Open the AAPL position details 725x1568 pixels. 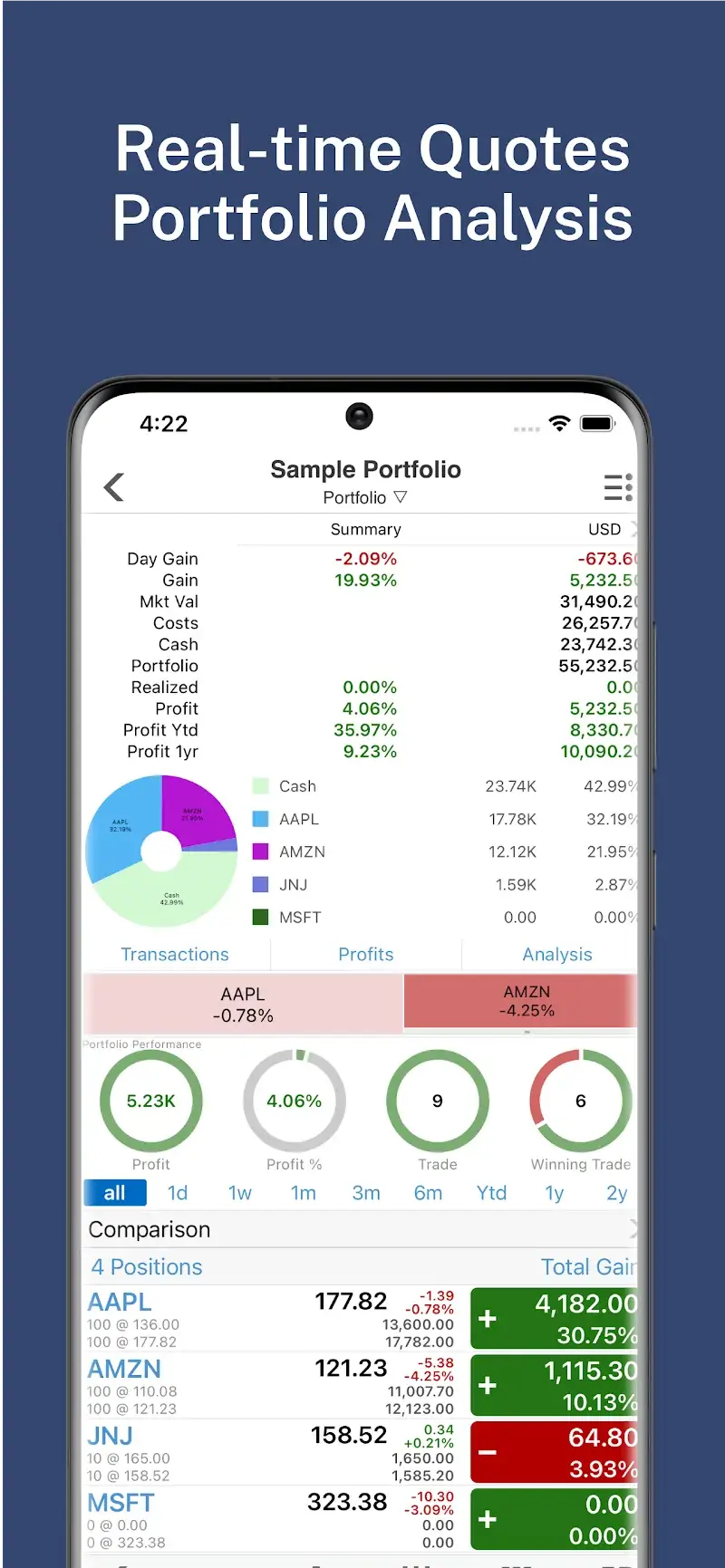pos(119,1301)
